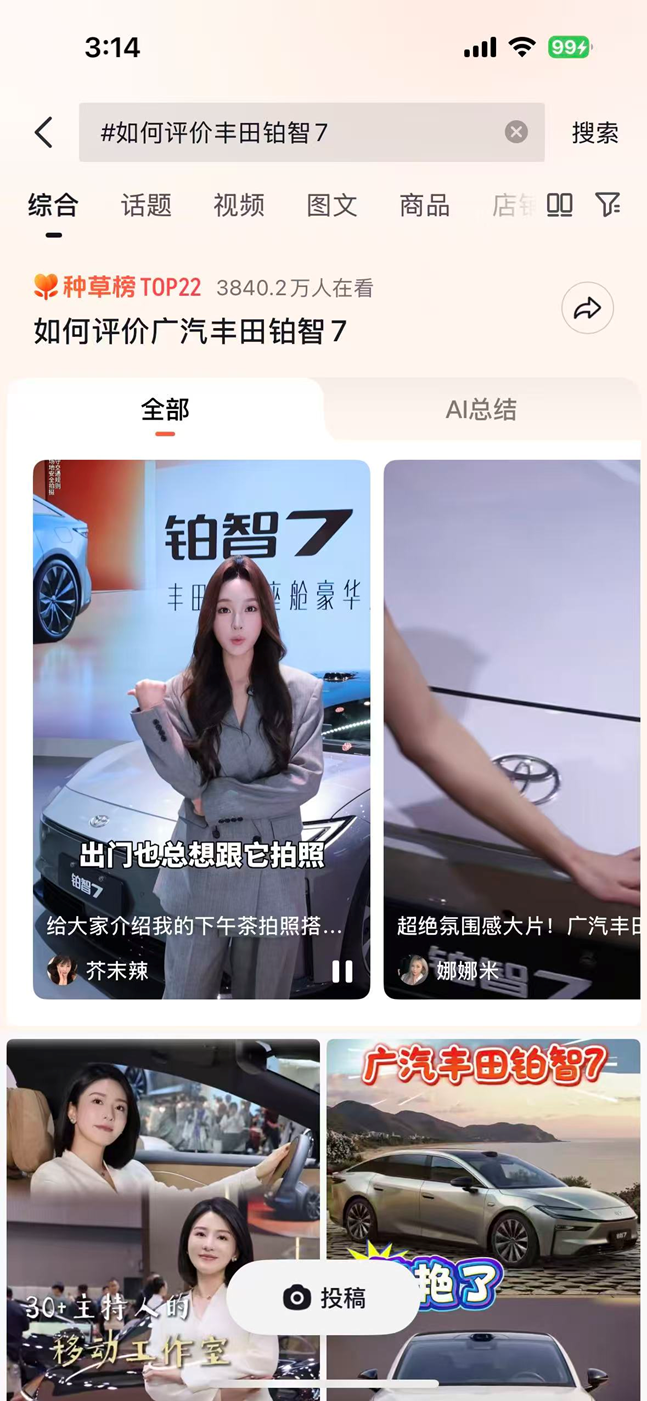647x1401 pixels.
Task: Go back using the top-left arrow
Action: coord(43,132)
